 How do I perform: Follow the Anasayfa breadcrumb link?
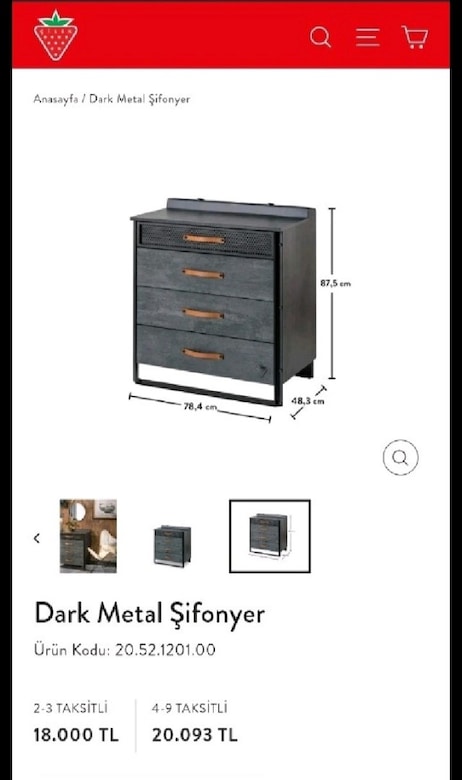(56, 99)
